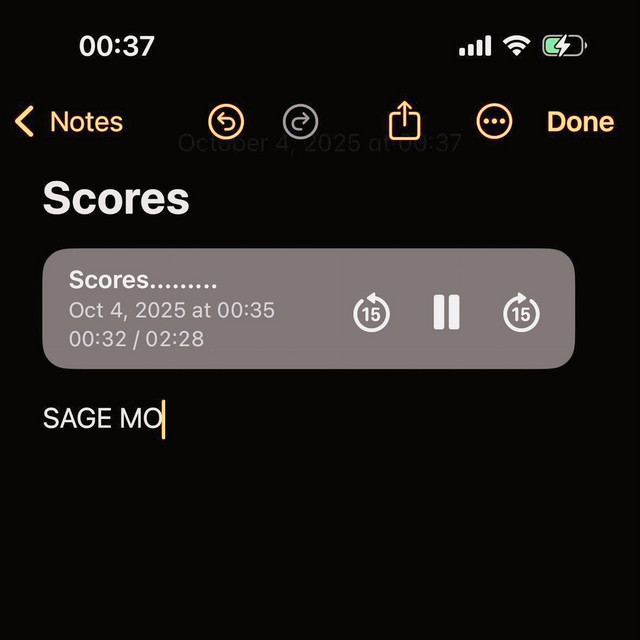
Task: Go back to Notes list
Action: [69, 122]
